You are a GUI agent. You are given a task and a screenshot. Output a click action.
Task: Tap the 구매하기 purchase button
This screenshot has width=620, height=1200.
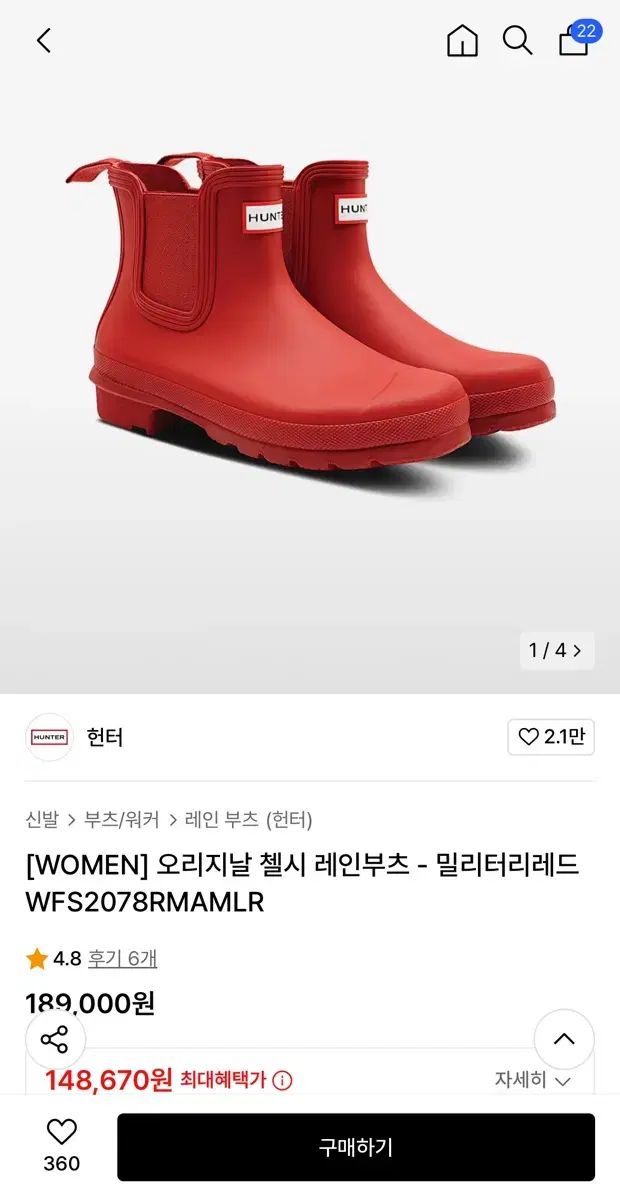tap(356, 1147)
